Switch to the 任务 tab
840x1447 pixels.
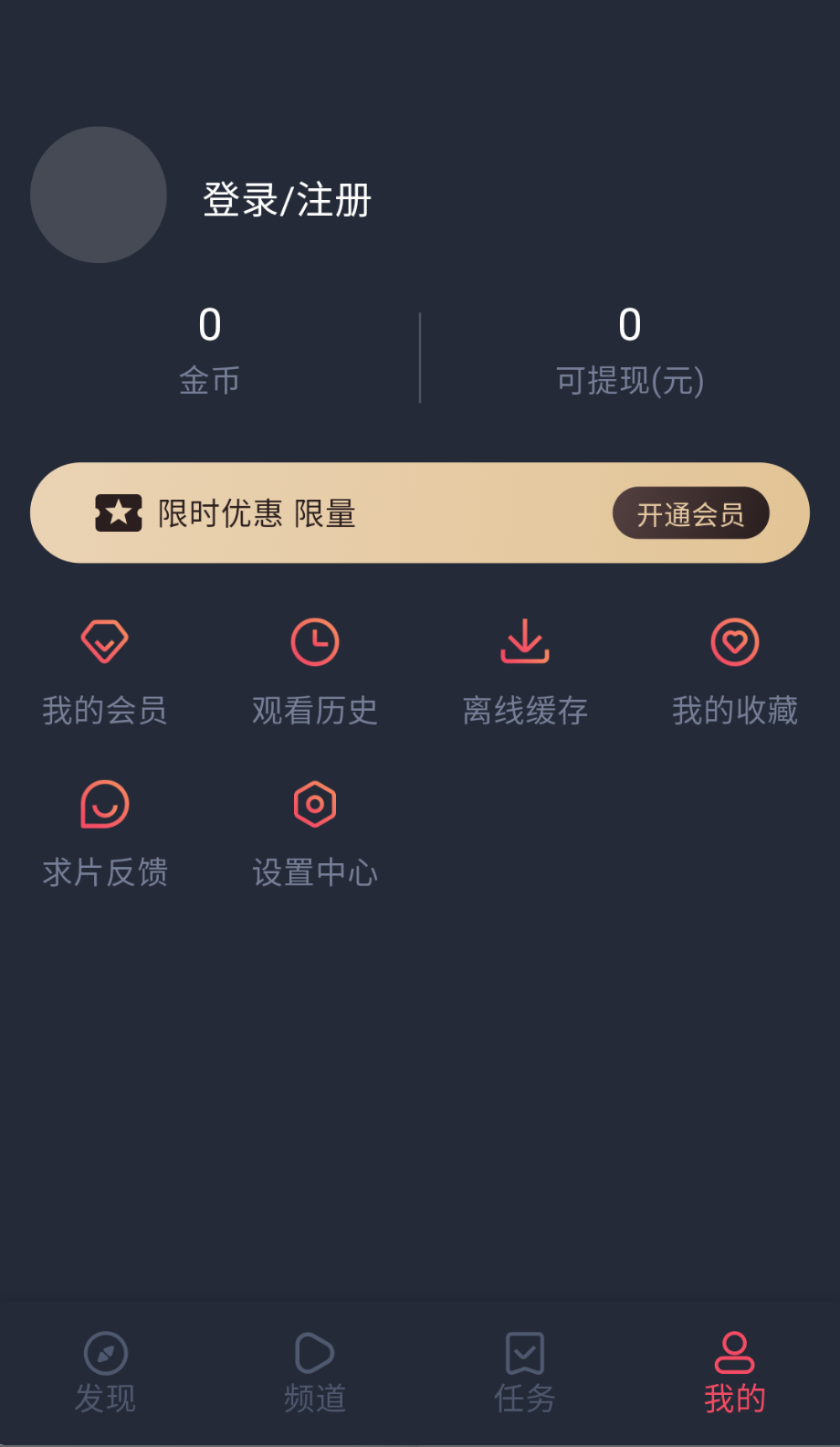pos(524,1375)
